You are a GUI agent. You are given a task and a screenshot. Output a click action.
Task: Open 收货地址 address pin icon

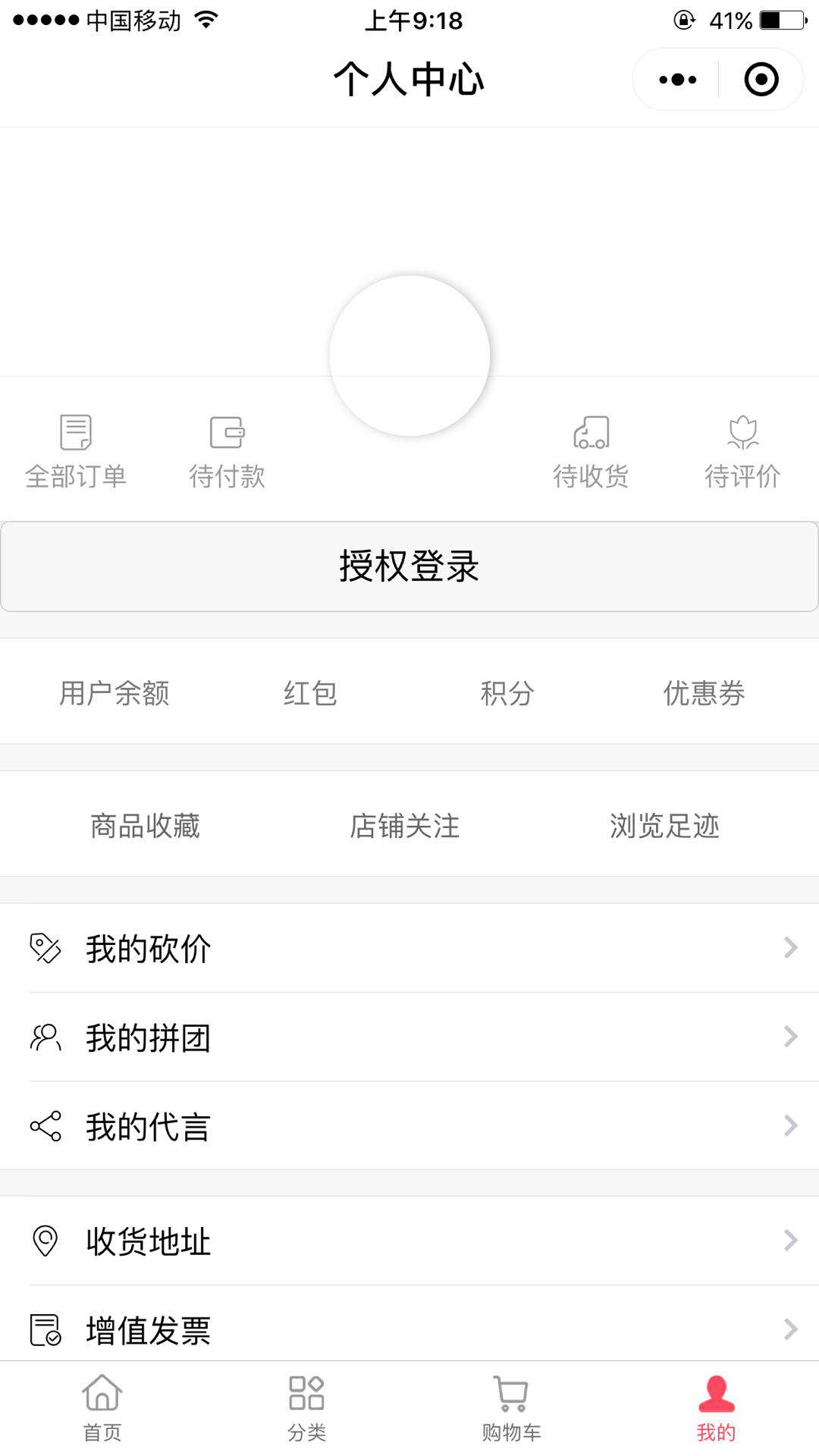coord(45,1240)
